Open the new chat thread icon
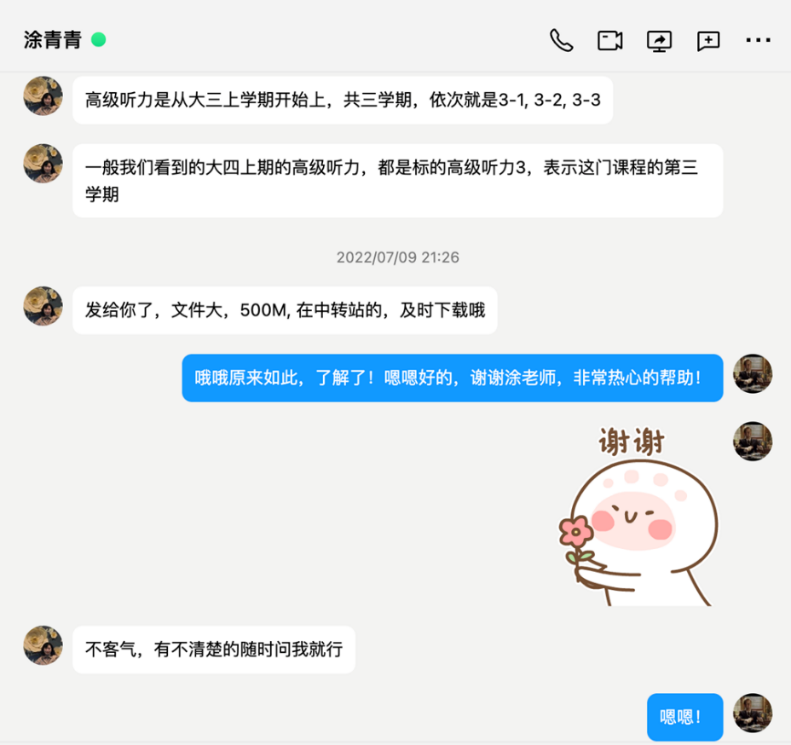This screenshot has height=745, width=791. (x=708, y=40)
